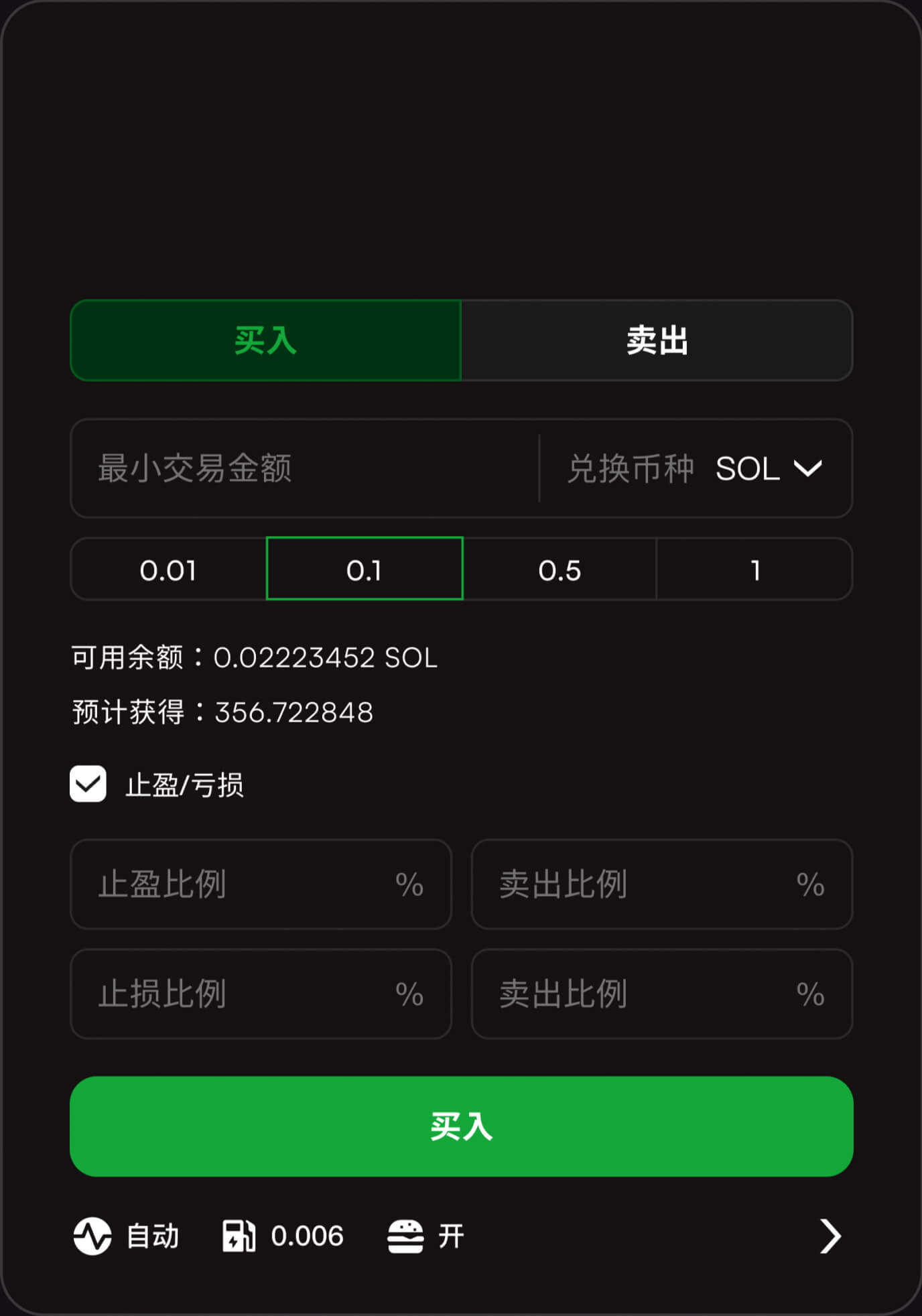This screenshot has height=1316, width=922.
Task: Confirm purchase with the green 买入 button
Action: coord(461,1126)
